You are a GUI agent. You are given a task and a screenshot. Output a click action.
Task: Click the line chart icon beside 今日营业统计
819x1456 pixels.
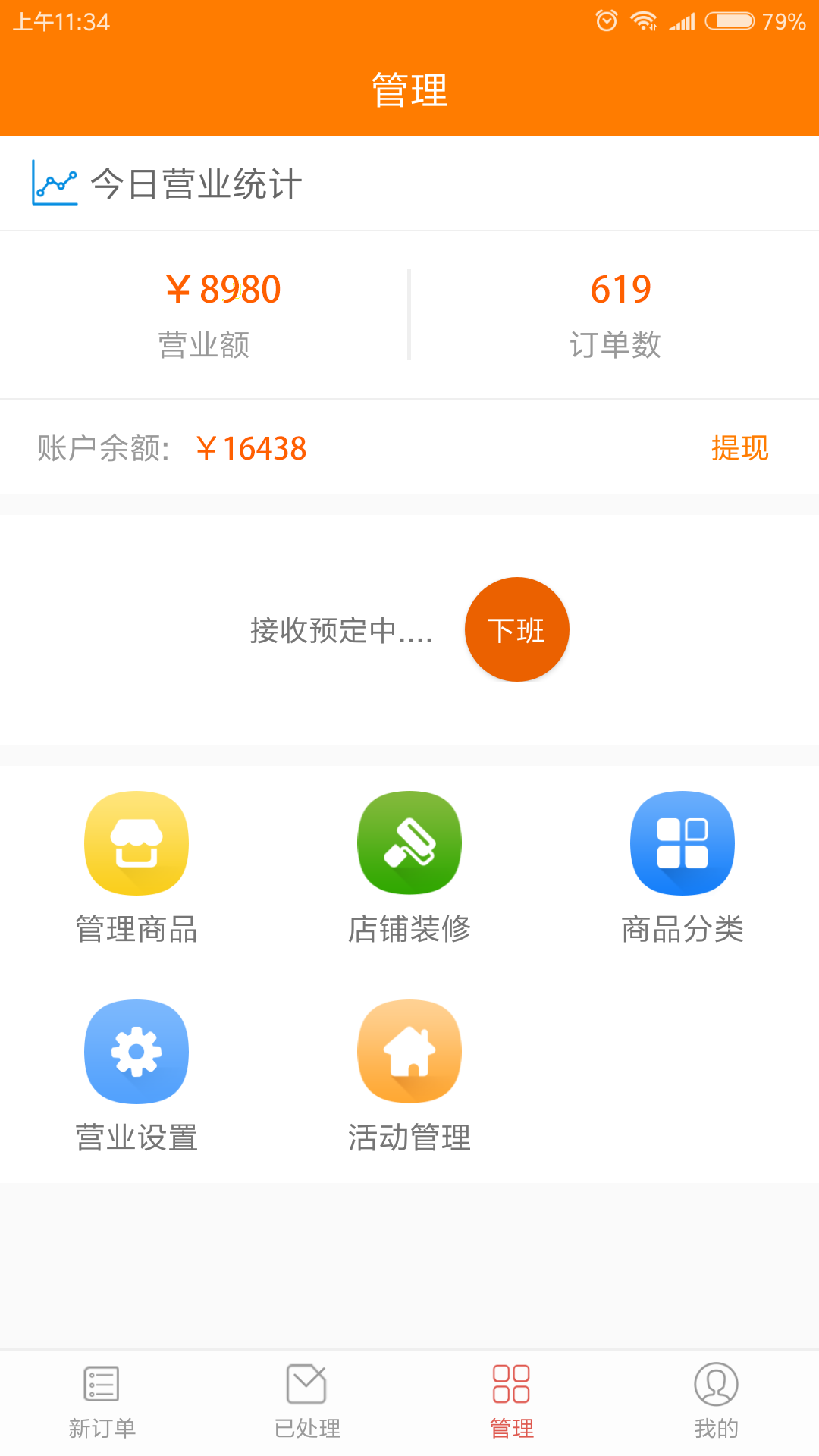pyautogui.click(x=55, y=183)
